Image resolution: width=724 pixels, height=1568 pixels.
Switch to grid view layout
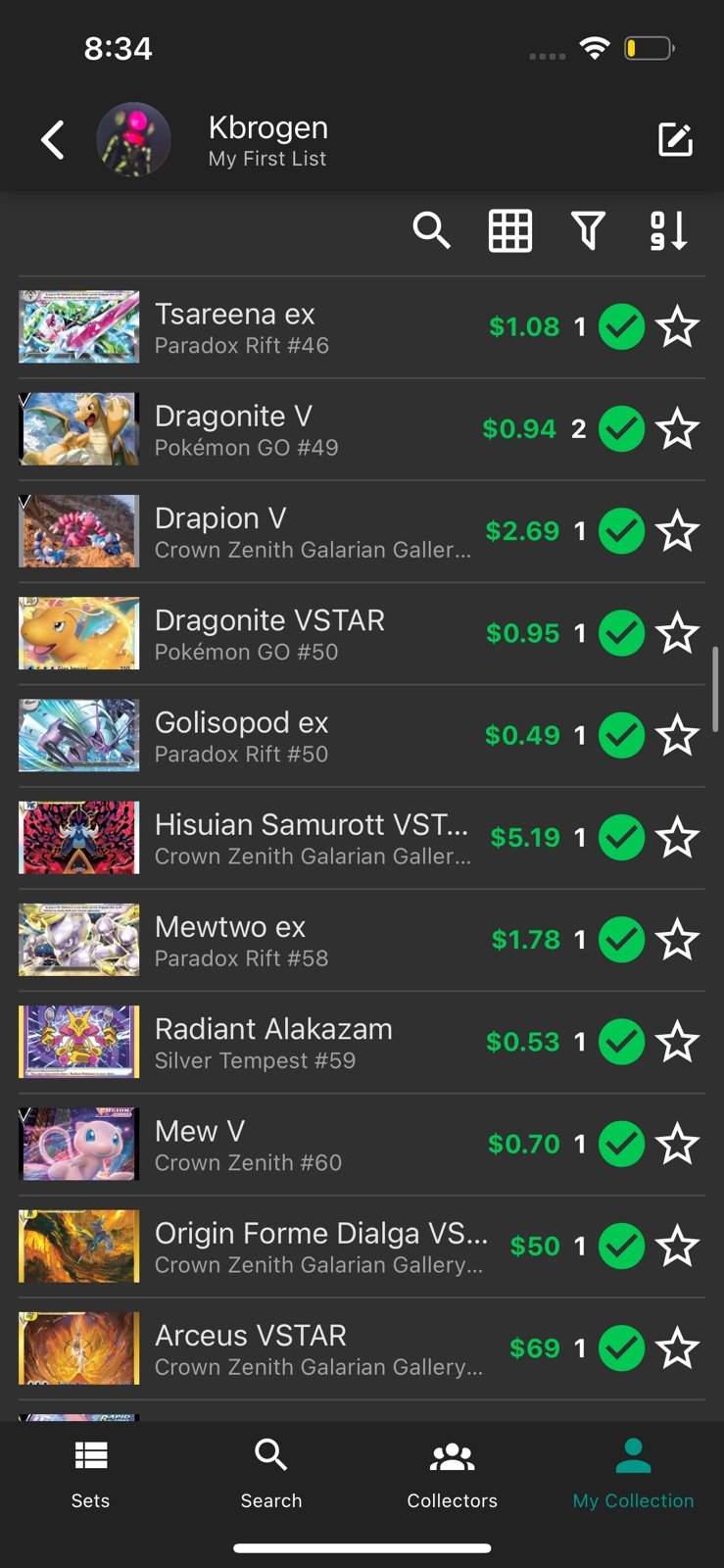(x=510, y=231)
